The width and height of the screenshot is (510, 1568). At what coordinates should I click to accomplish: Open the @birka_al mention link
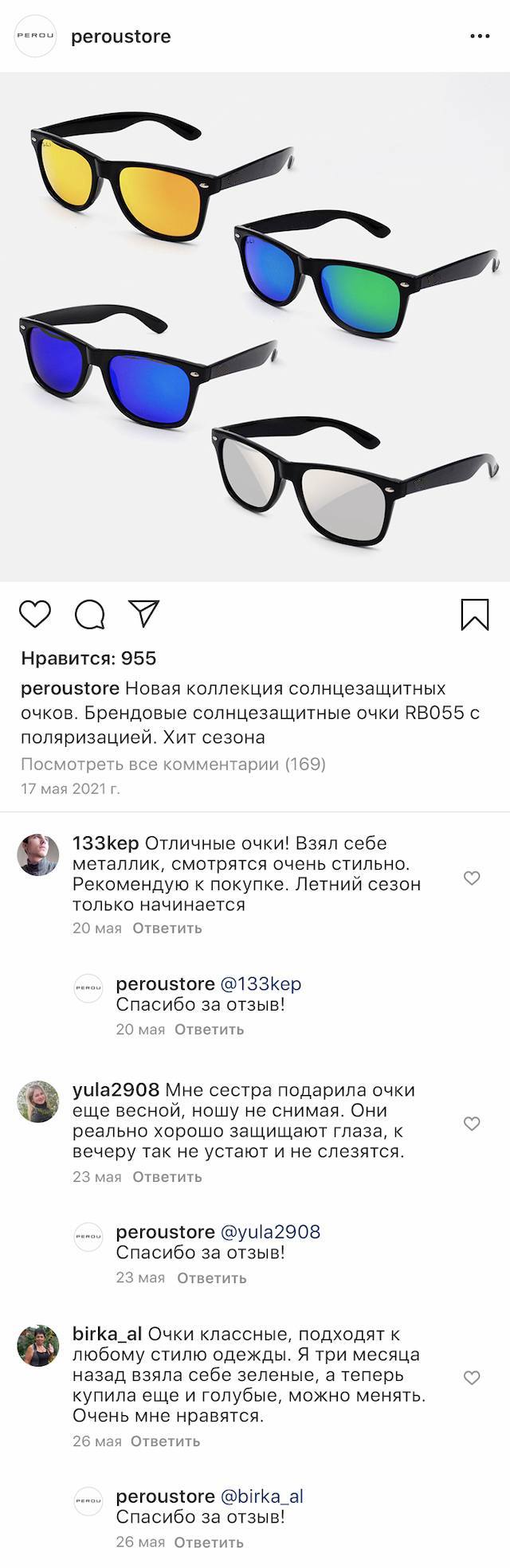261,1496
